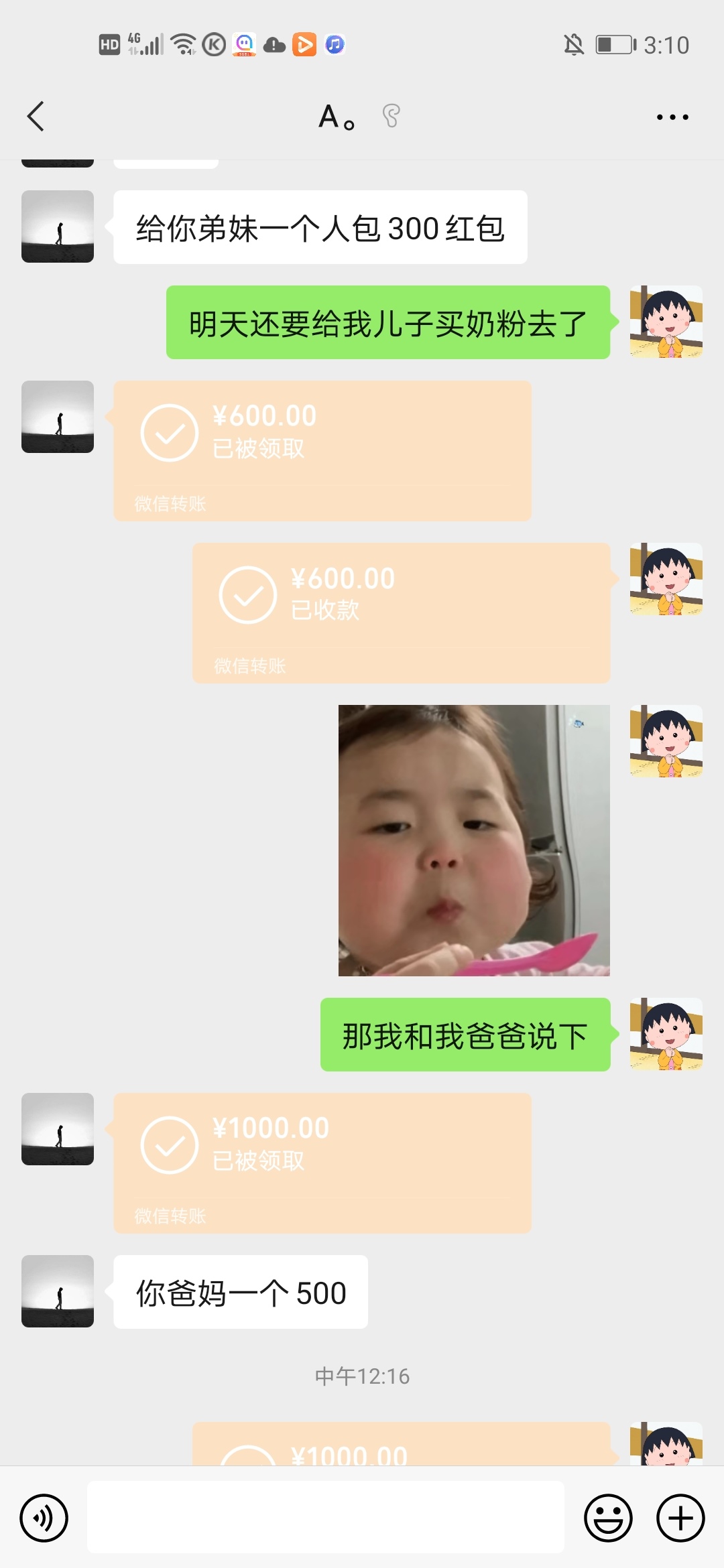Open my avatar beside 那我和我爸爸说下
The image size is (724, 1568).
pos(666,1034)
